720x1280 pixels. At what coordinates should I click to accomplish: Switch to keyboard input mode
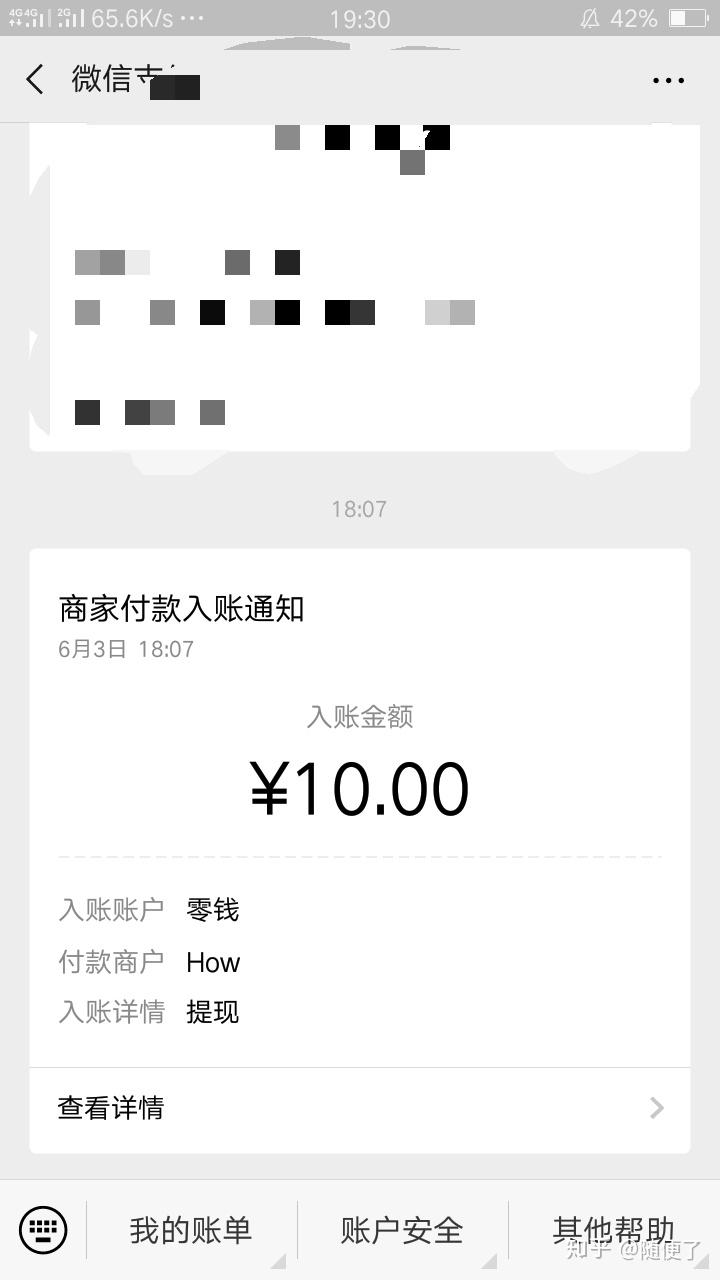click(43, 1229)
